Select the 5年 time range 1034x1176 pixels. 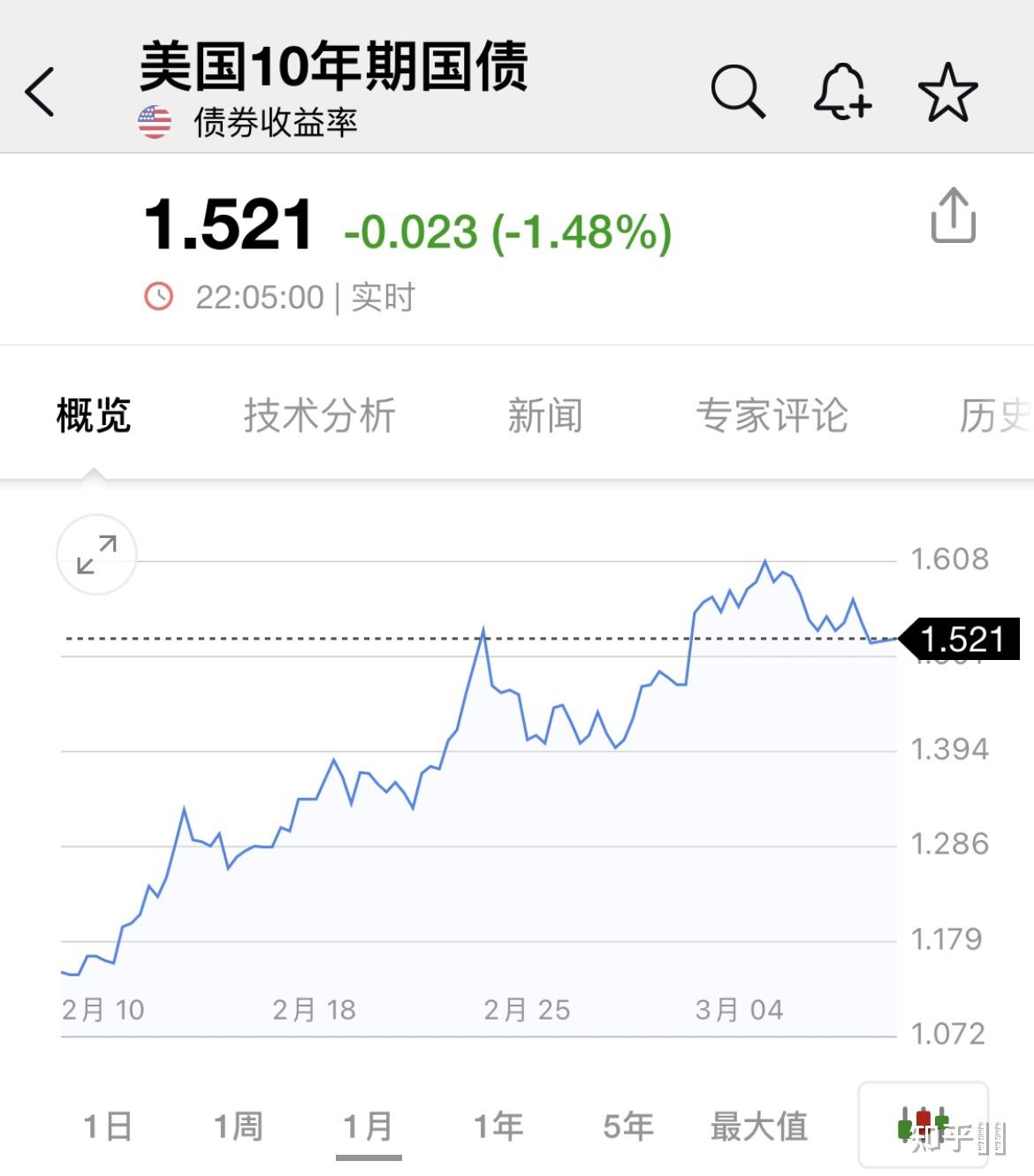(x=629, y=1126)
